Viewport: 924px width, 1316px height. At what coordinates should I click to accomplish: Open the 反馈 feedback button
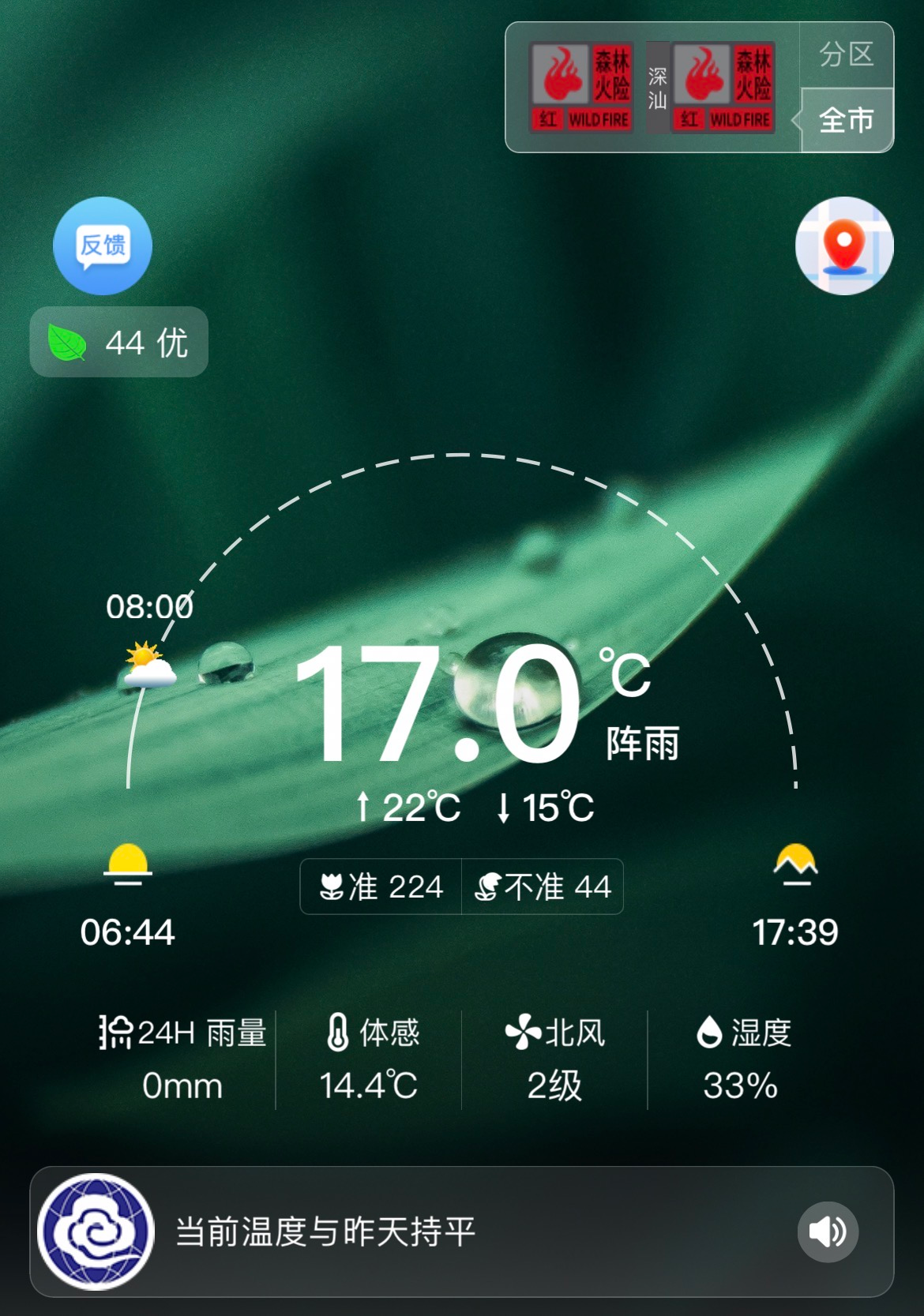[x=103, y=246]
